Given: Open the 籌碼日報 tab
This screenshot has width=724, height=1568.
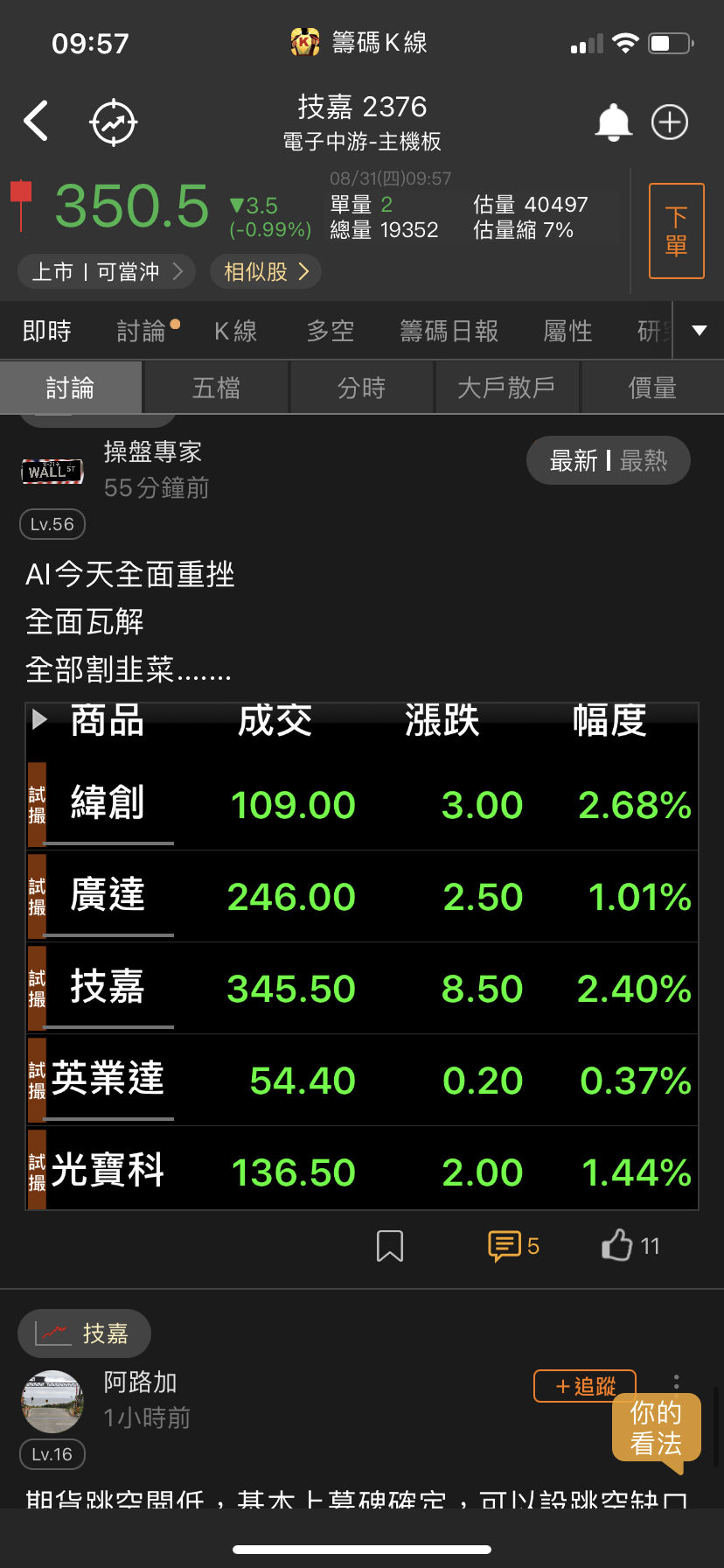Looking at the screenshot, I should (449, 331).
